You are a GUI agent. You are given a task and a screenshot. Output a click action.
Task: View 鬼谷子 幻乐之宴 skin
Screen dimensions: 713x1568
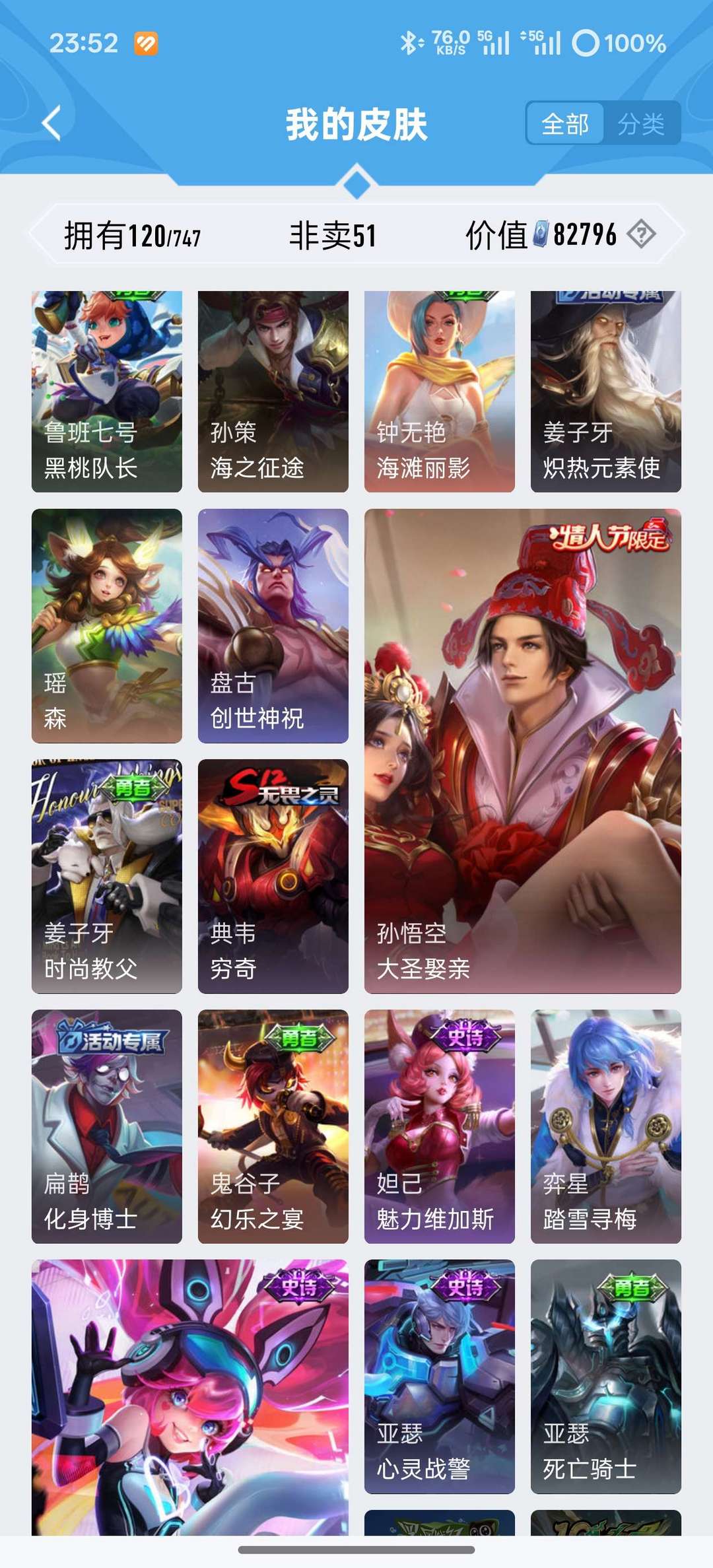pos(273,1126)
